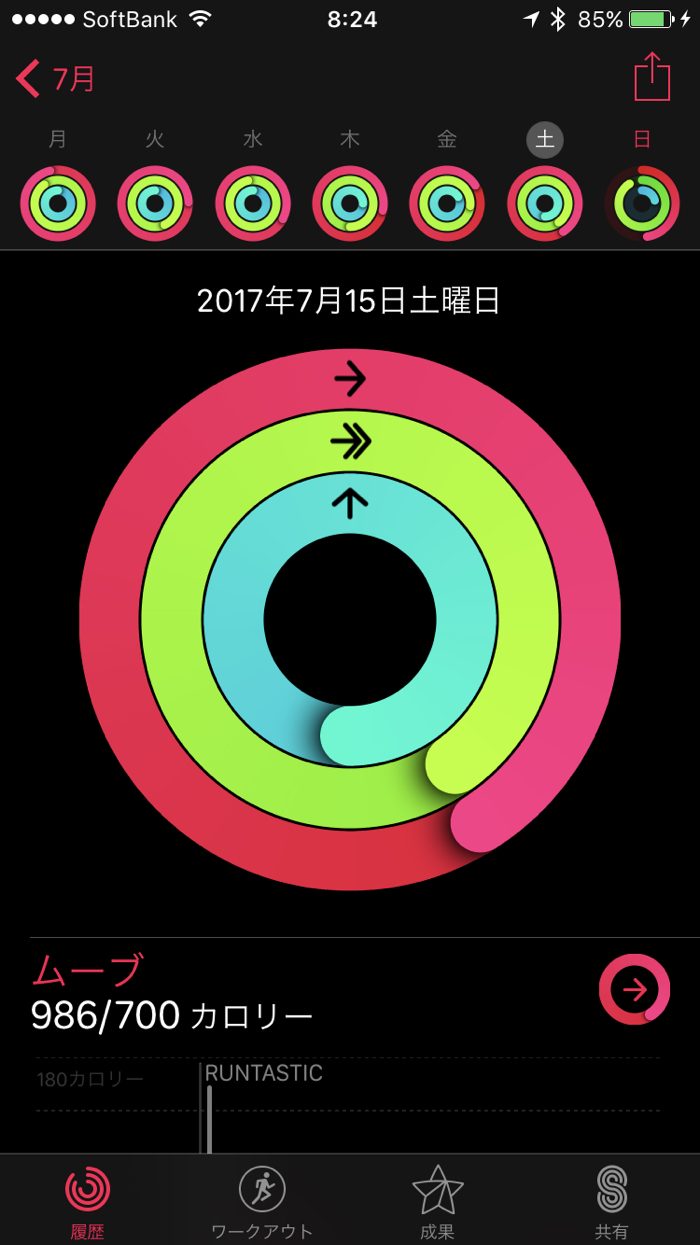700x1245 pixels.
Task: Select Wednesday's activity rings
Action: click(252, 203)
